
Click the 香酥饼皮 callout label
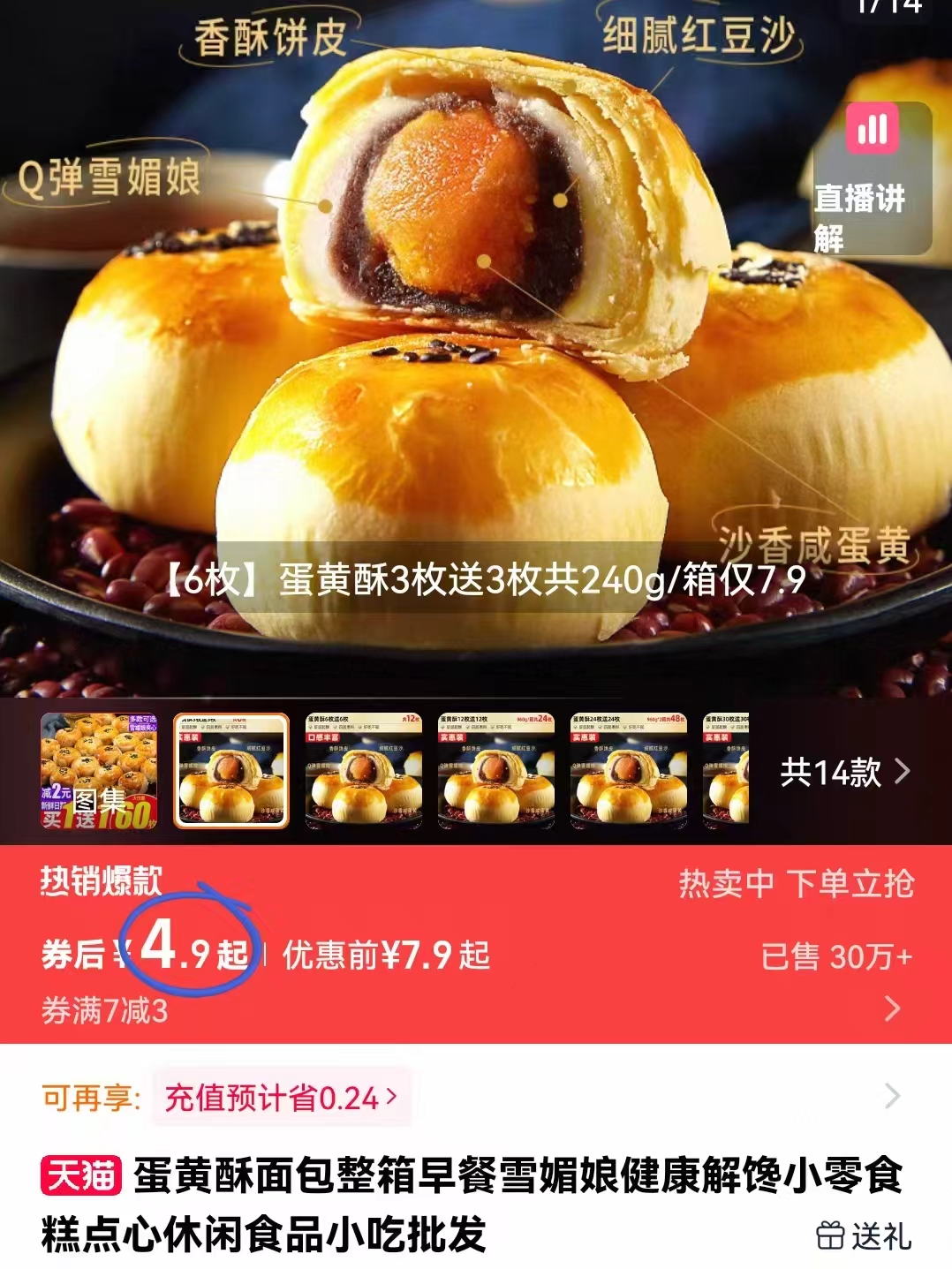tap(271, 36)
